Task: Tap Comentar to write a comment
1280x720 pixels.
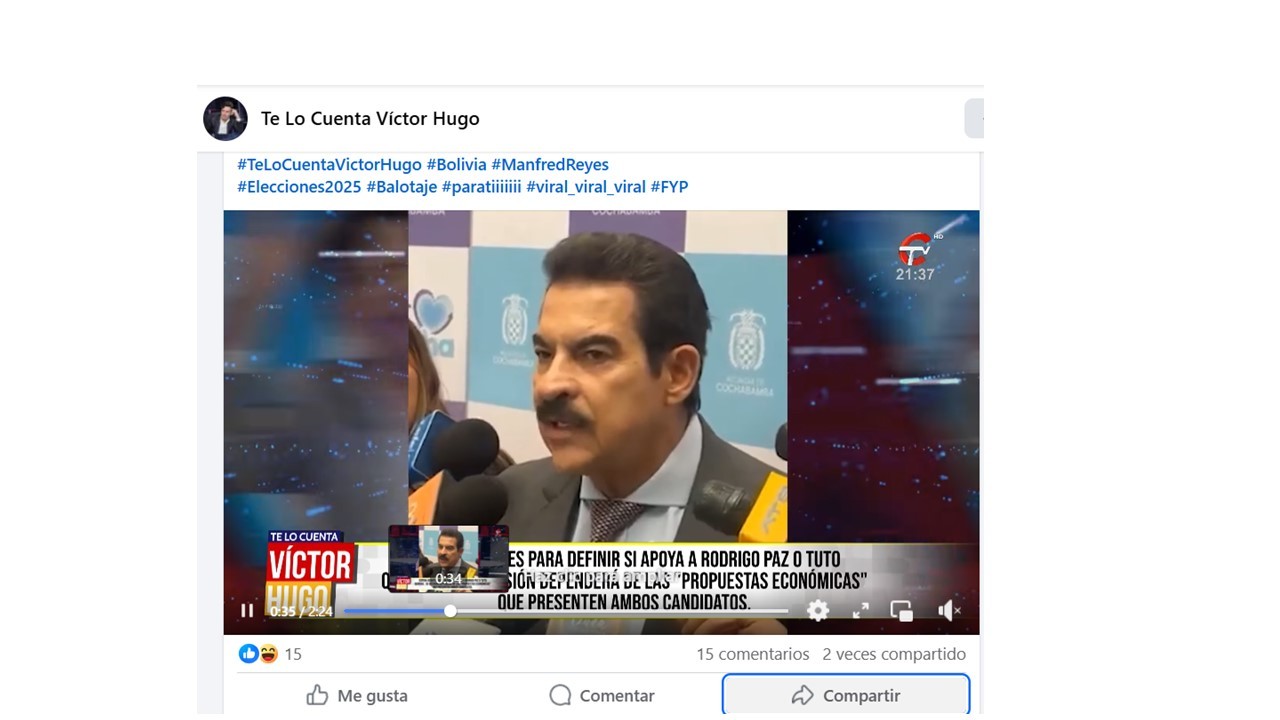Action: tap(602, 695)
